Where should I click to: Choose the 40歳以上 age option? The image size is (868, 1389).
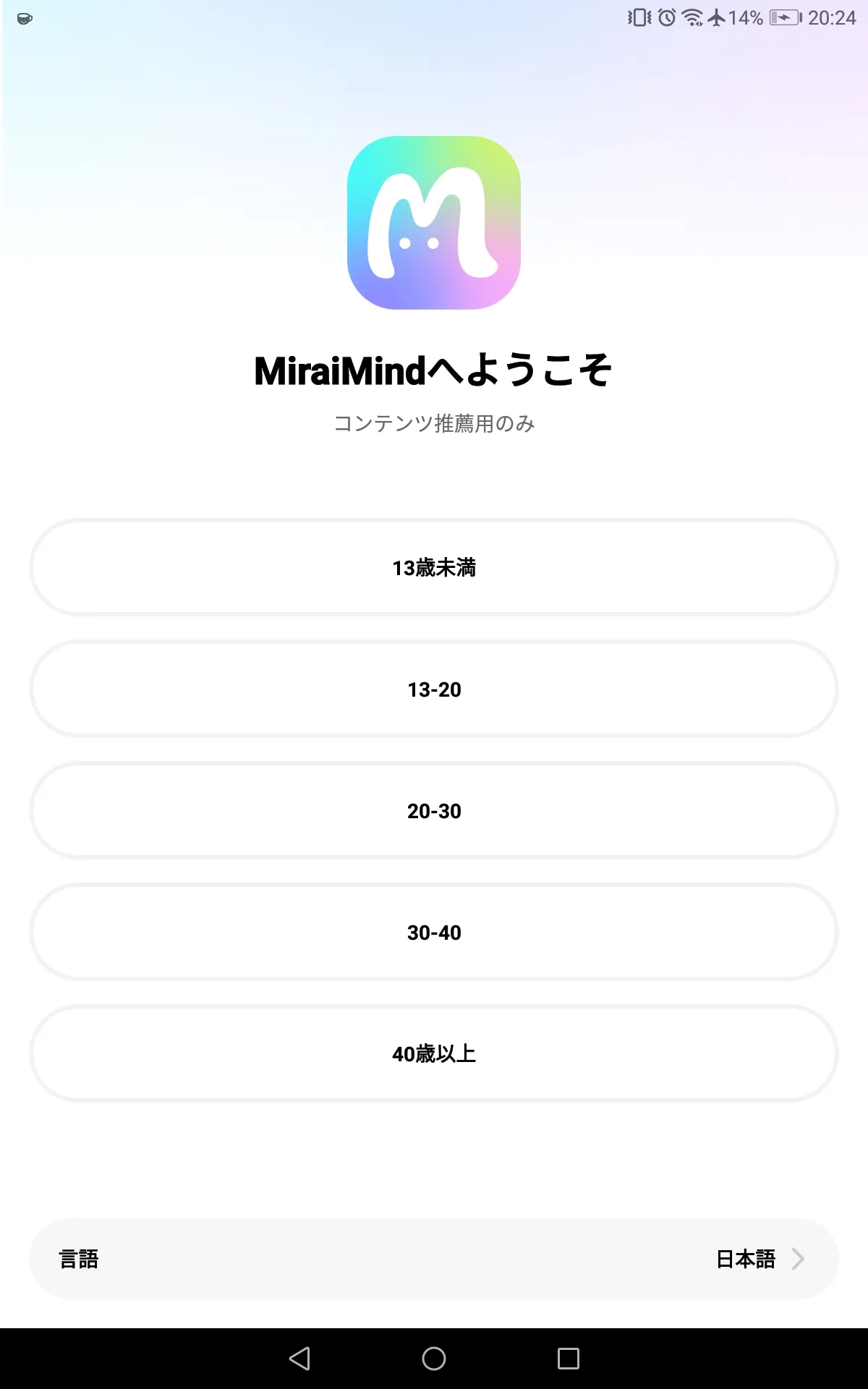[434, 1054]
